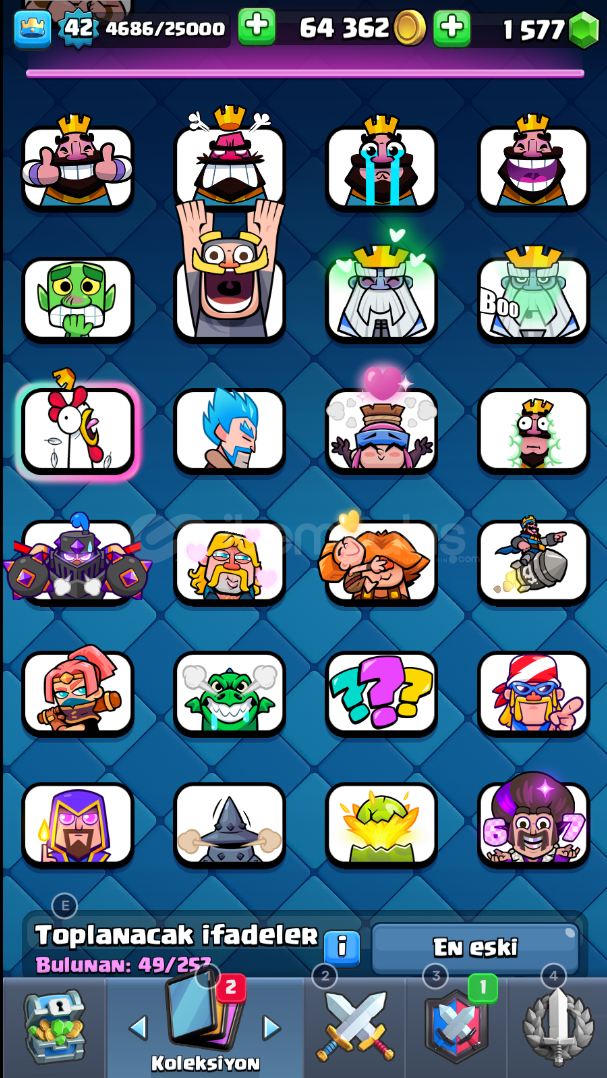Change sorting with the En eski button

(x=475, y=946)
